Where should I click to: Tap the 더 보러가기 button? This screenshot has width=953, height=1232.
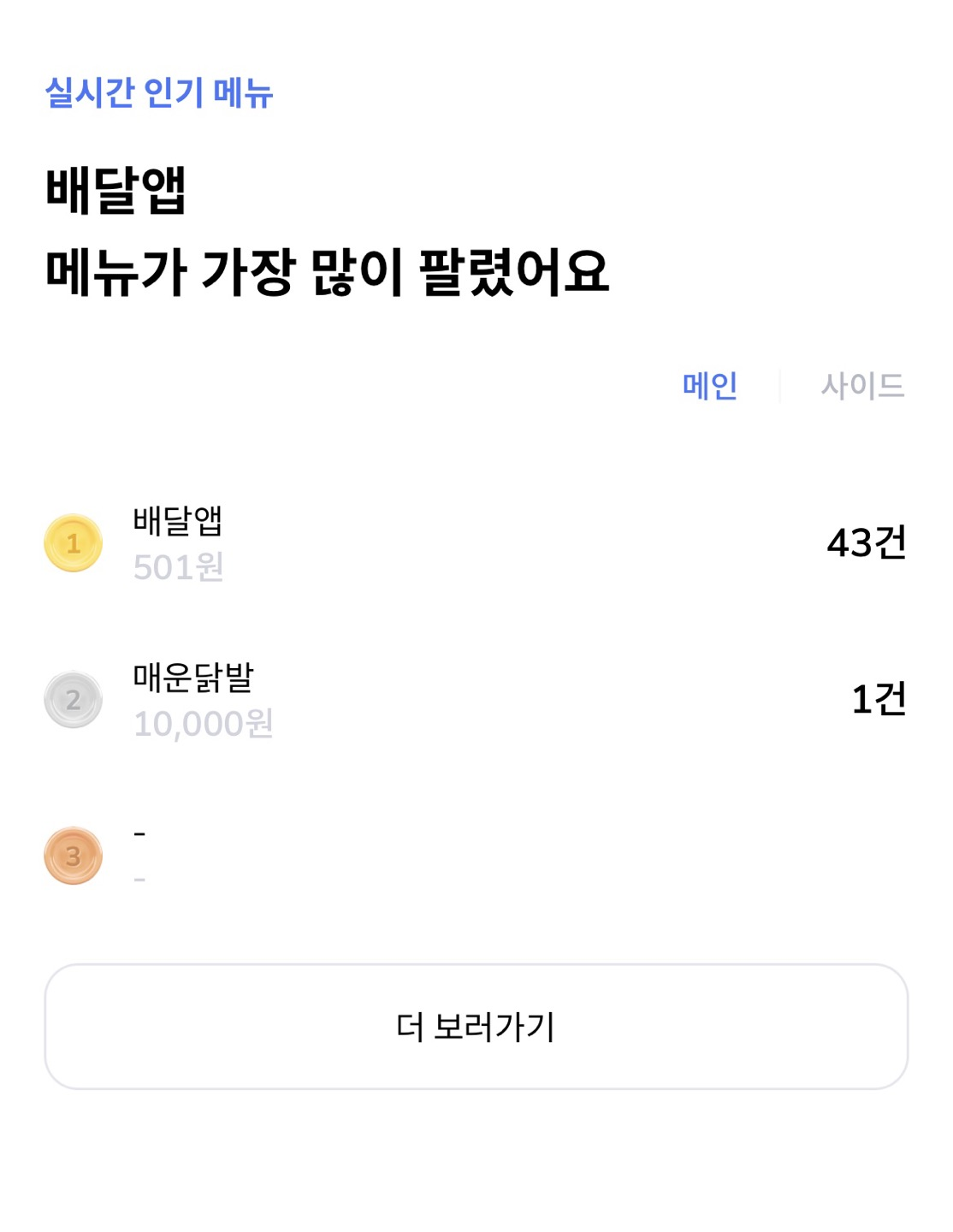(476, 1027)
